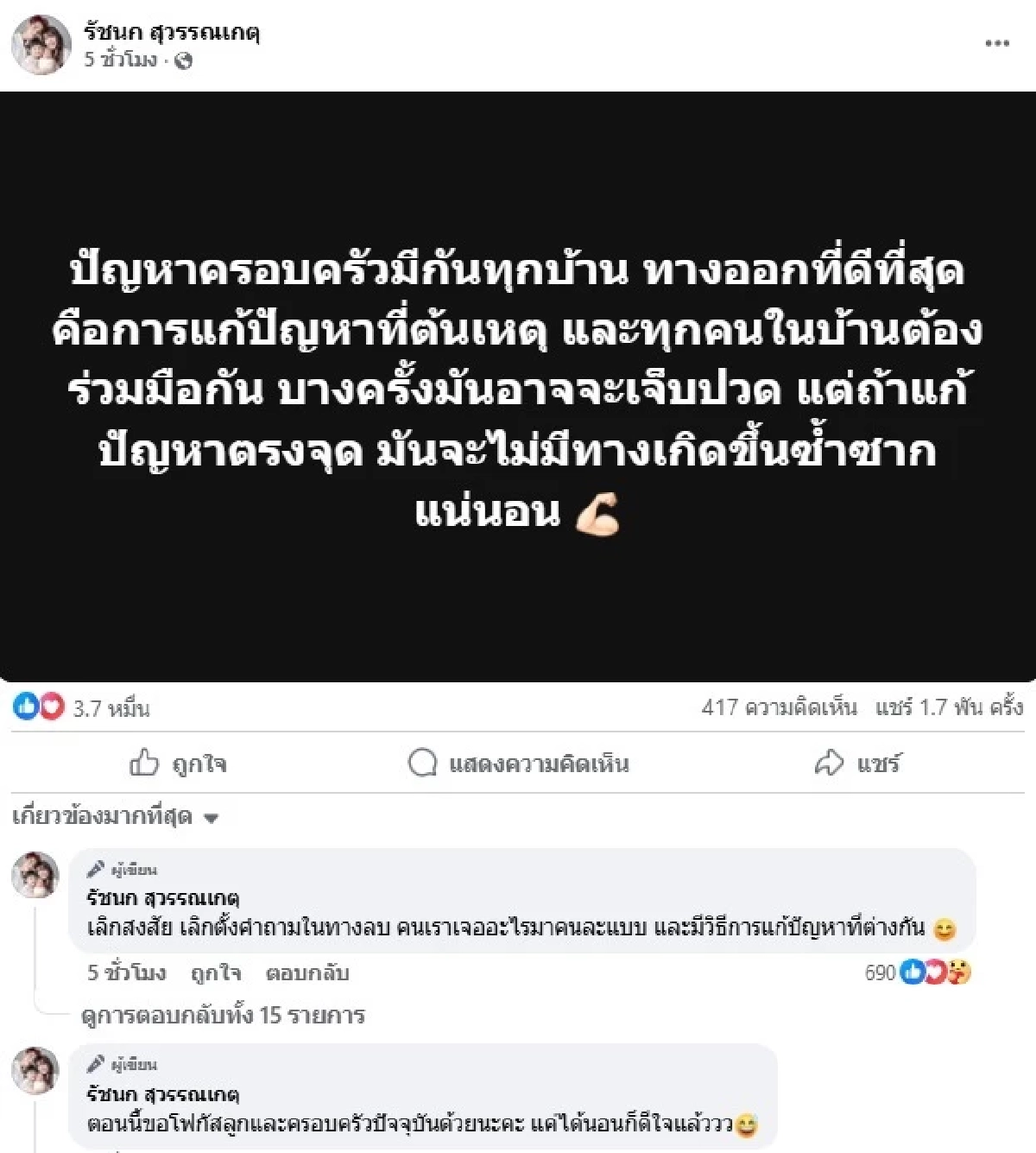Open รัชนก สุวรรณเกตุ profile from post header
1036x1153 pixels.
(171, 33)
